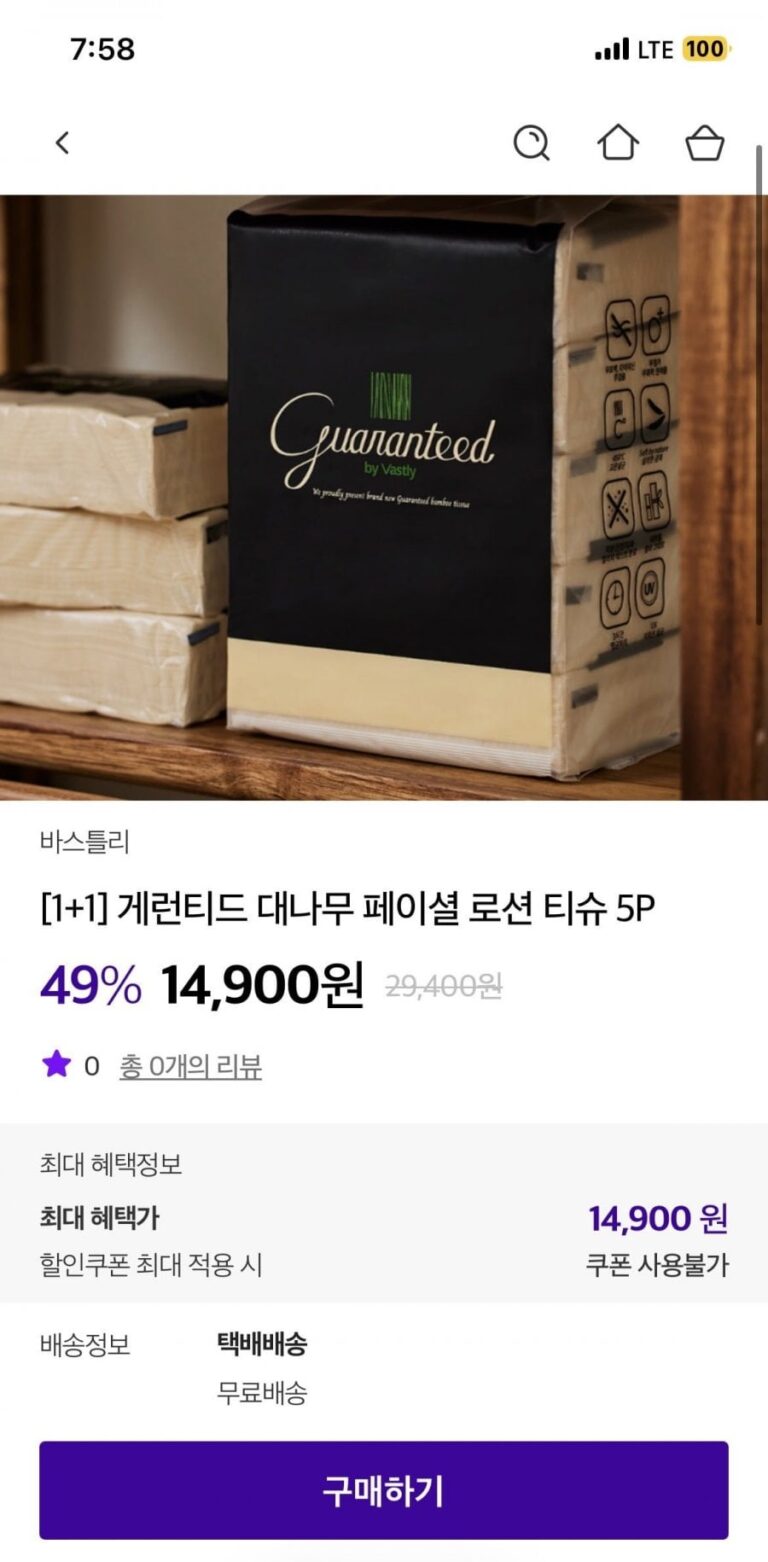Viewport: 768px width, 1562px height.
Task: Tap the 구매하기 purchase button
Action: point(384,1490)
